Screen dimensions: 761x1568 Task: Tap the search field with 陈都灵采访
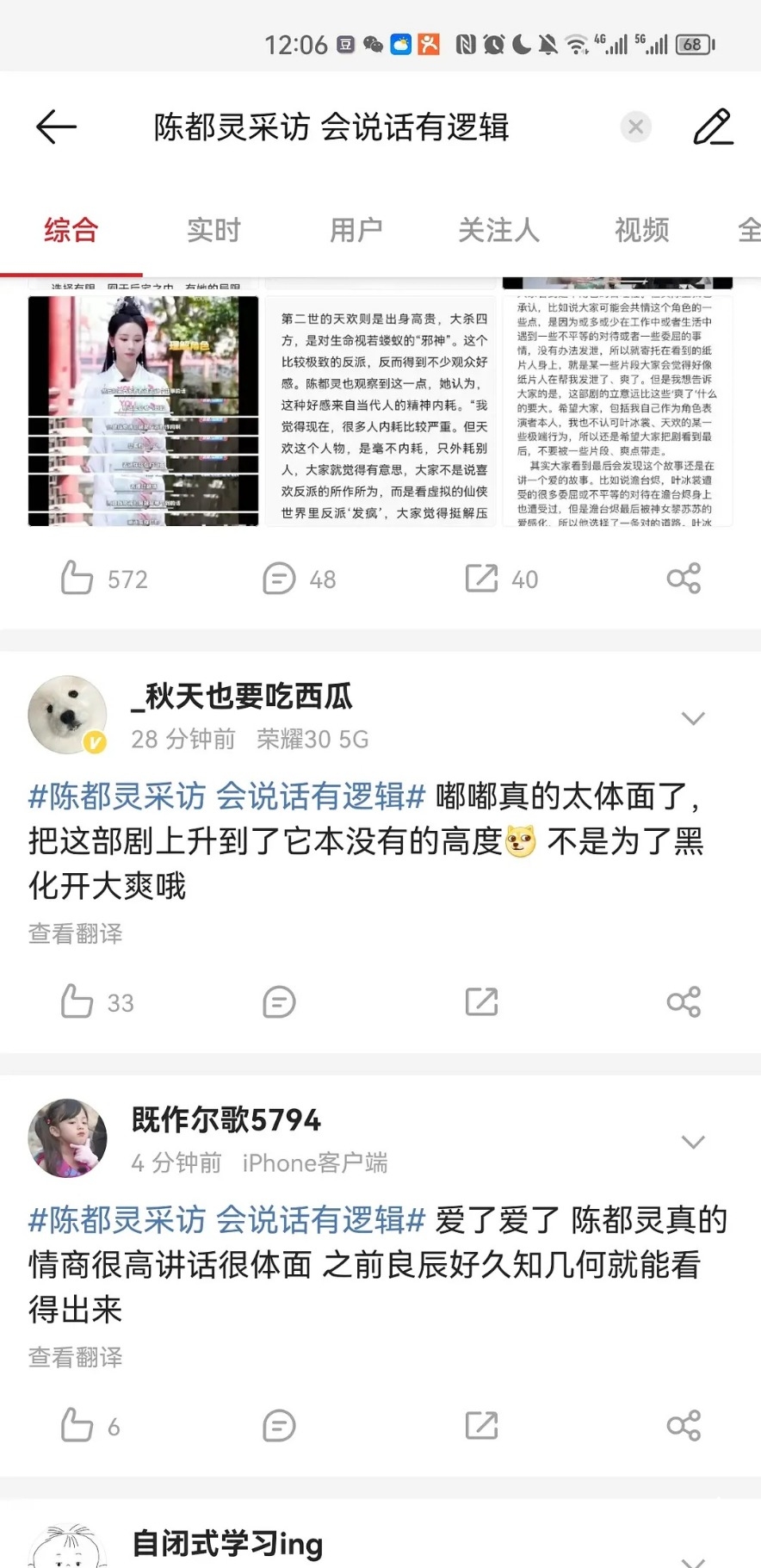point(331,127)
